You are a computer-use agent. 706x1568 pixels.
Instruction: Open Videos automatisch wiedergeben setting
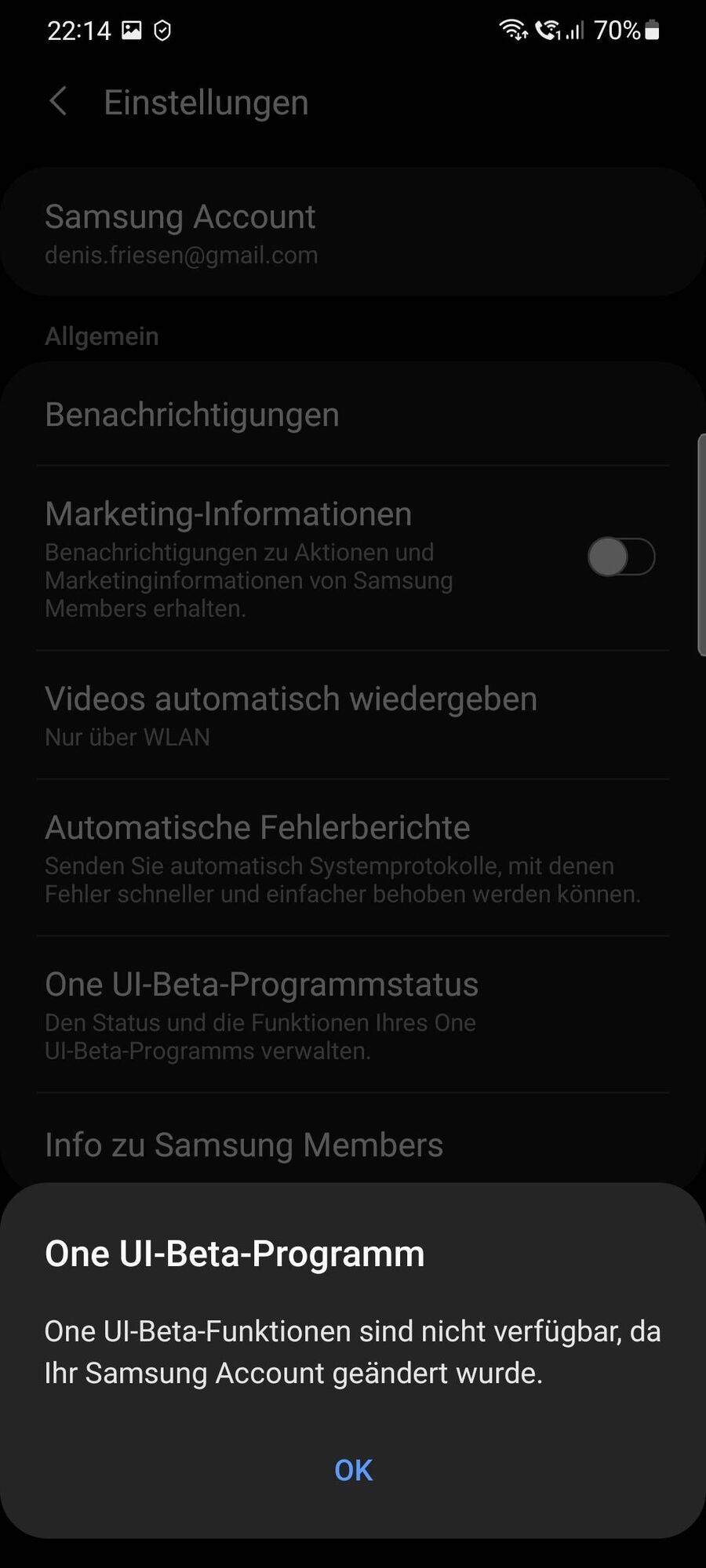pyautogui.click(x=353, y=715)
